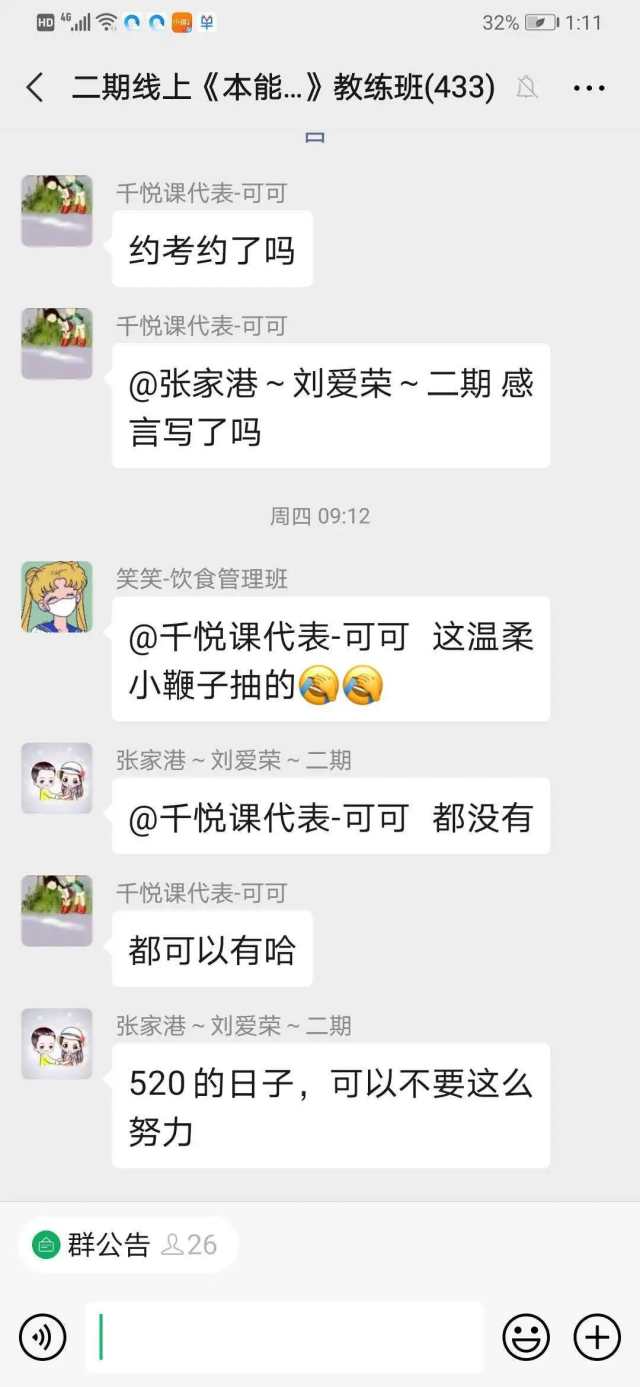
Task: Go back from the group chat
Action: [35, 88]
